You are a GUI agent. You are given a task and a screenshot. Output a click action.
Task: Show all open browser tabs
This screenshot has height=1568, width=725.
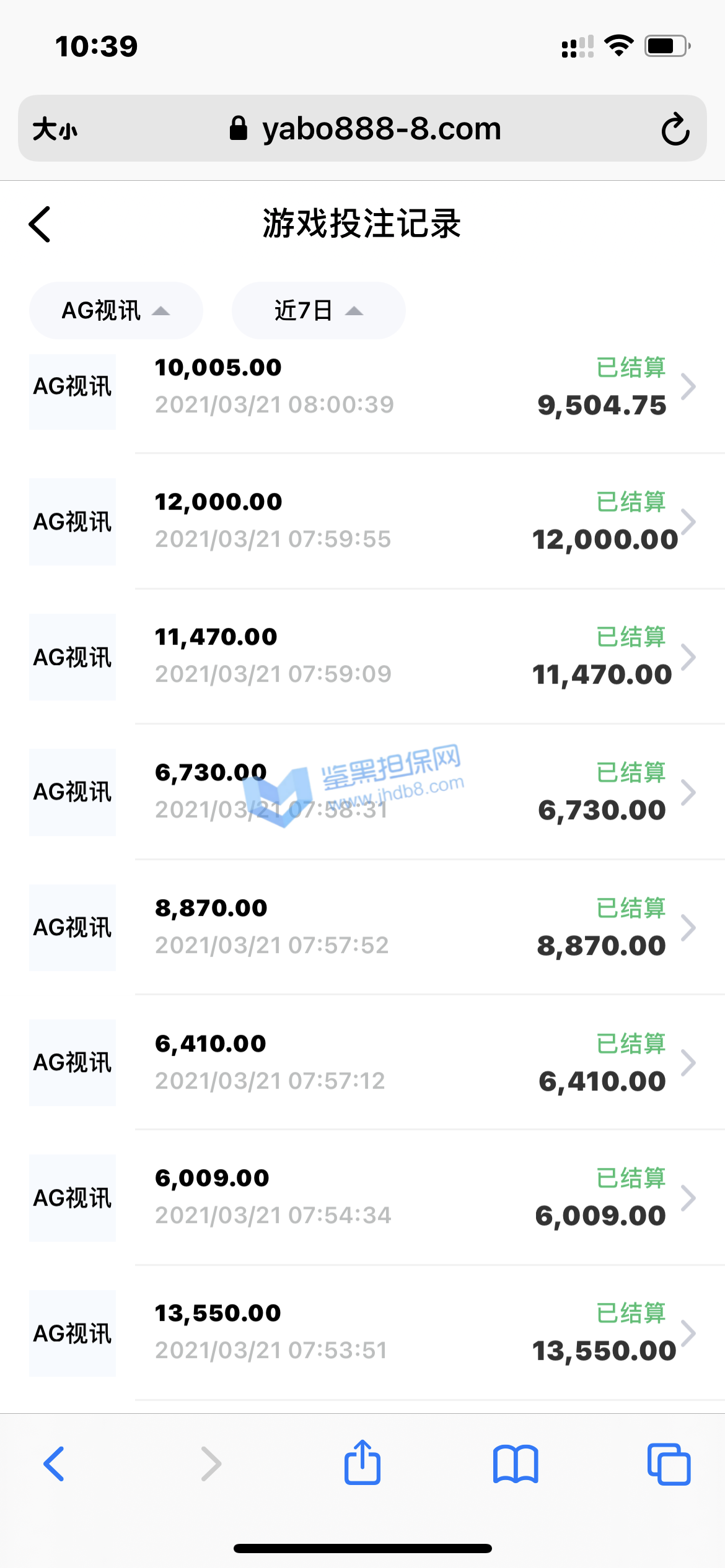coord(669,1464)
